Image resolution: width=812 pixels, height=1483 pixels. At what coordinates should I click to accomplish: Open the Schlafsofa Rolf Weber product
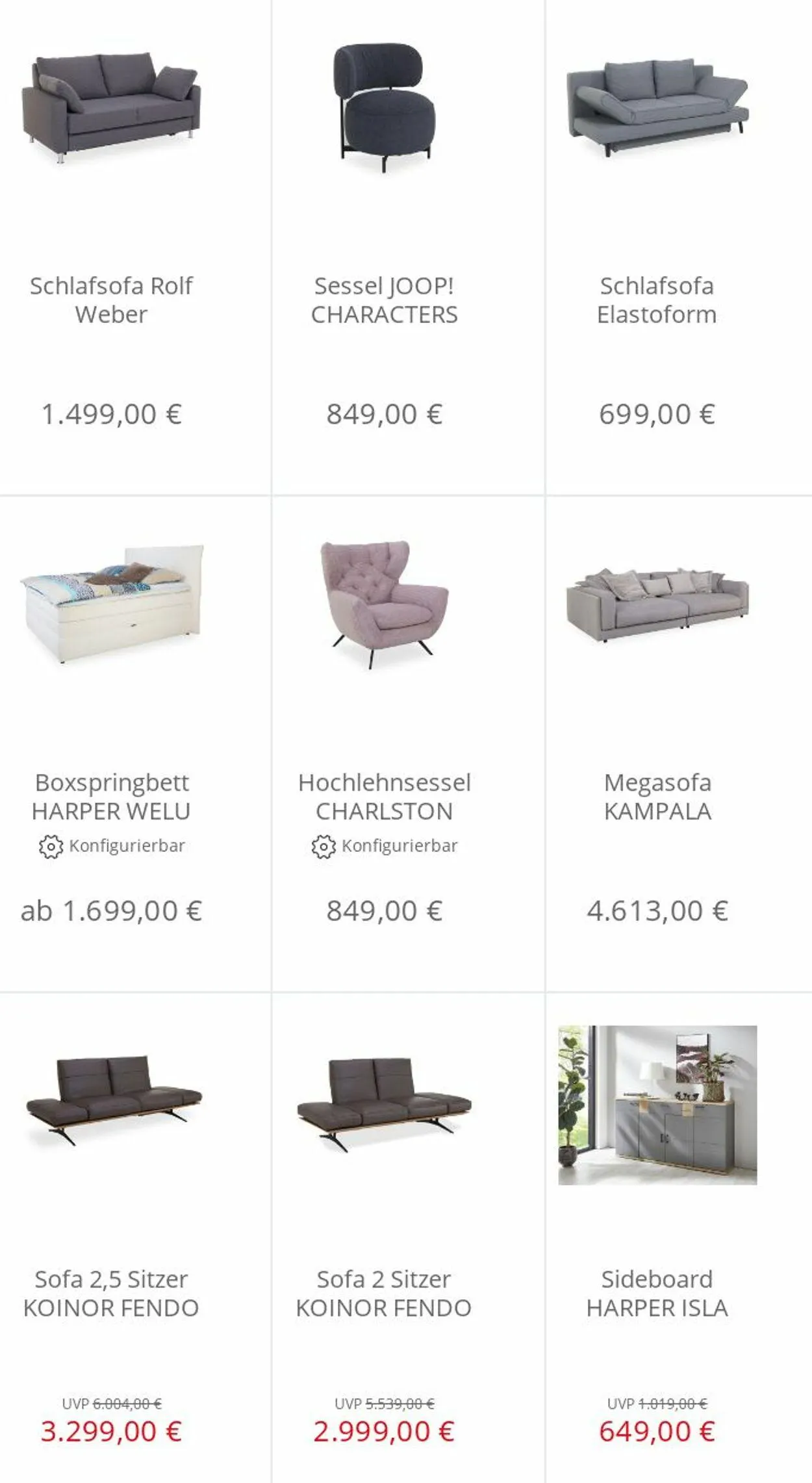pos(111,300)
